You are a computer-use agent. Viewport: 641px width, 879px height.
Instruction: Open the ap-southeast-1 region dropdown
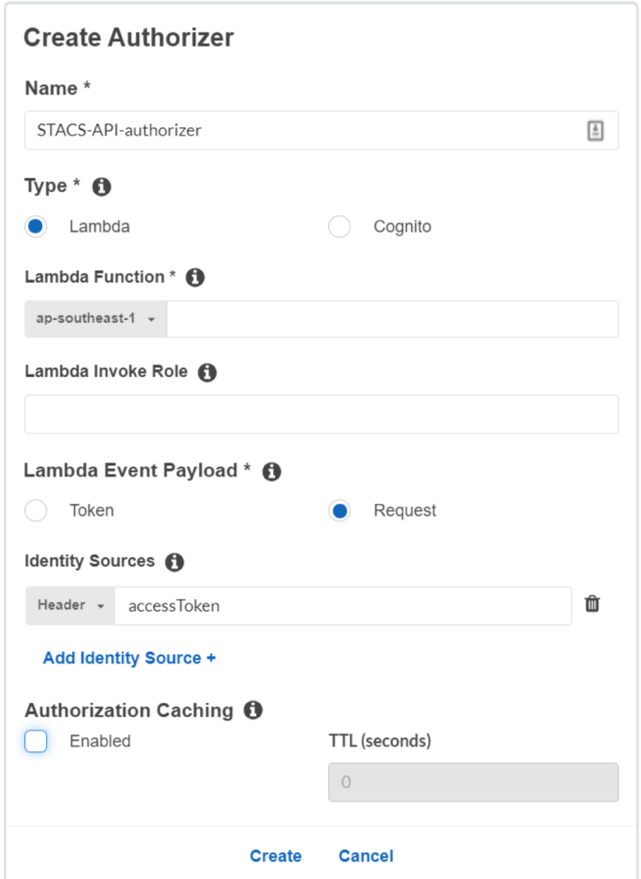point(96,319)
